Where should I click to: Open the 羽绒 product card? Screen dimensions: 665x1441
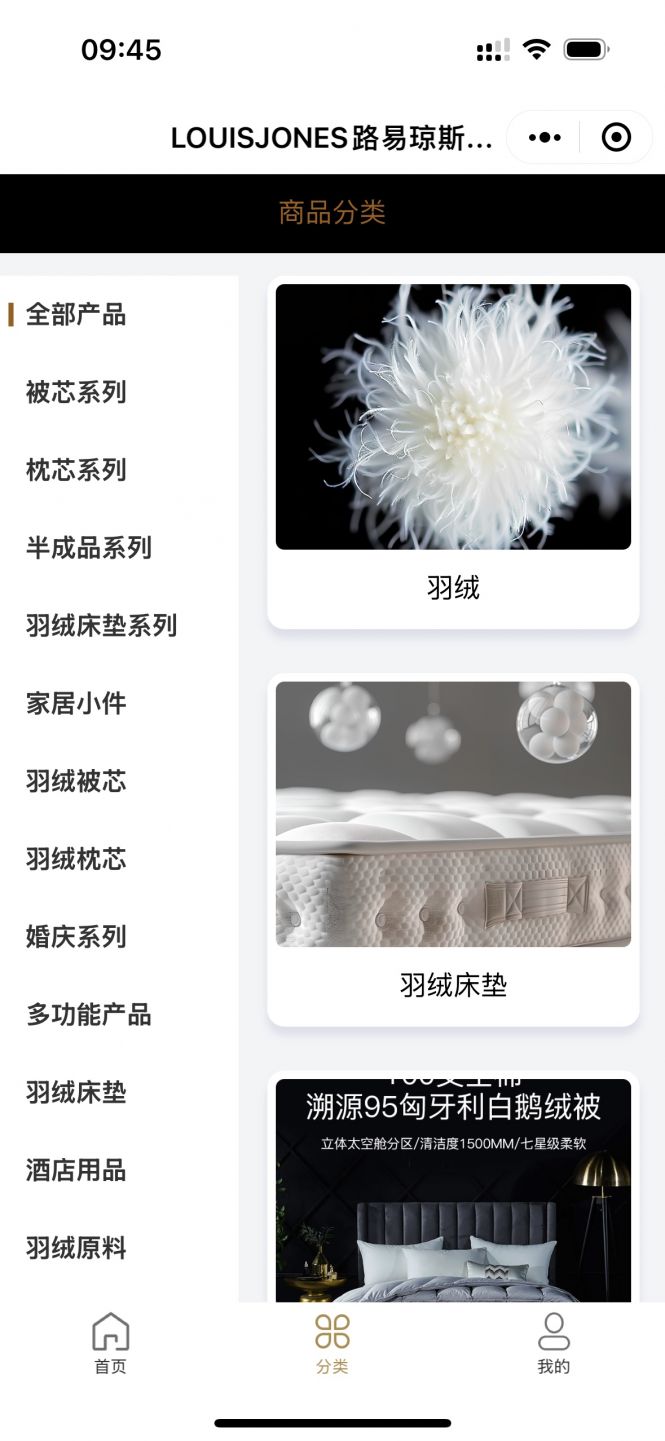point(453,450)
